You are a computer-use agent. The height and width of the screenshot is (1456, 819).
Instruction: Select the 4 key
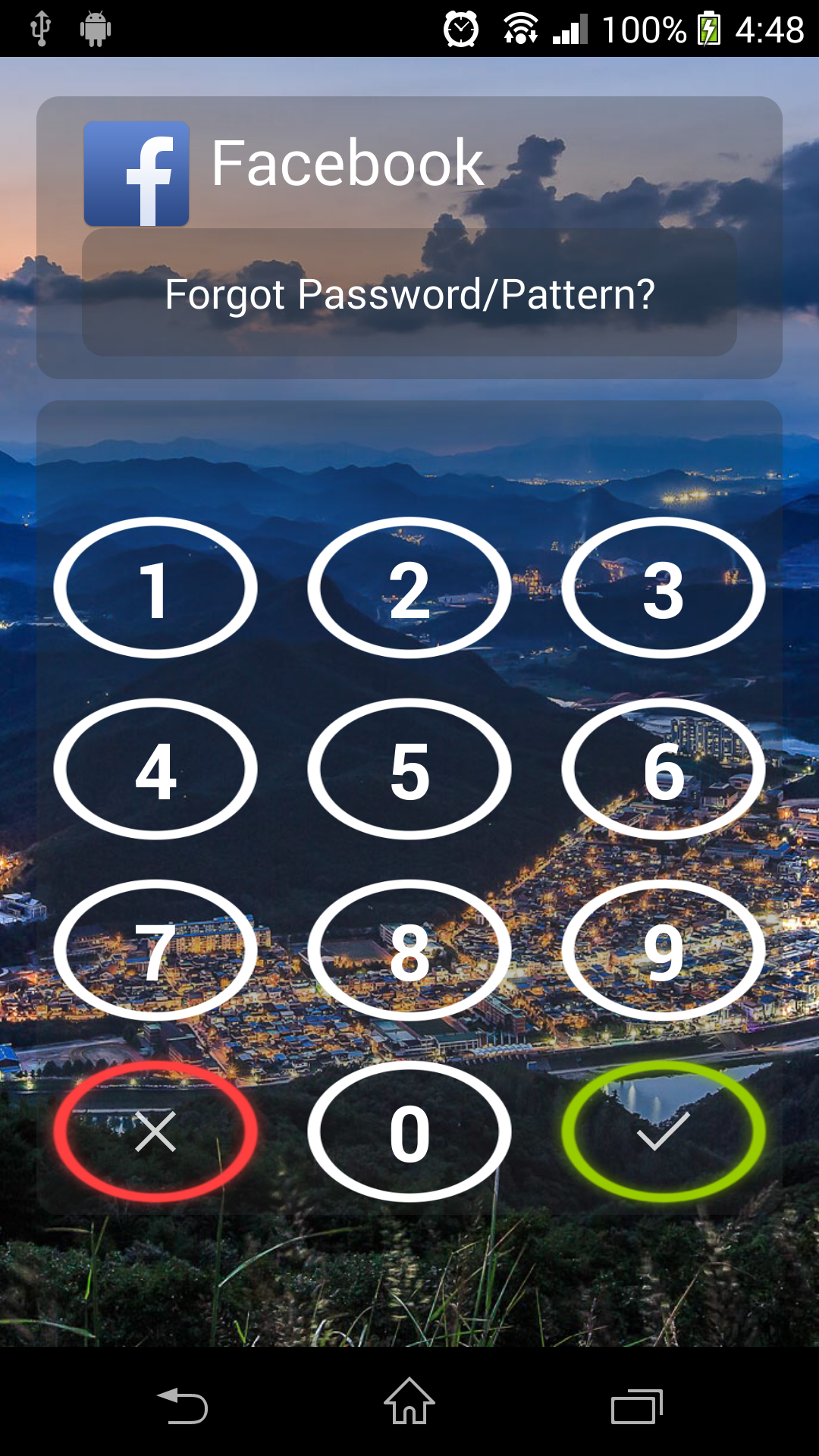point(155,769)
